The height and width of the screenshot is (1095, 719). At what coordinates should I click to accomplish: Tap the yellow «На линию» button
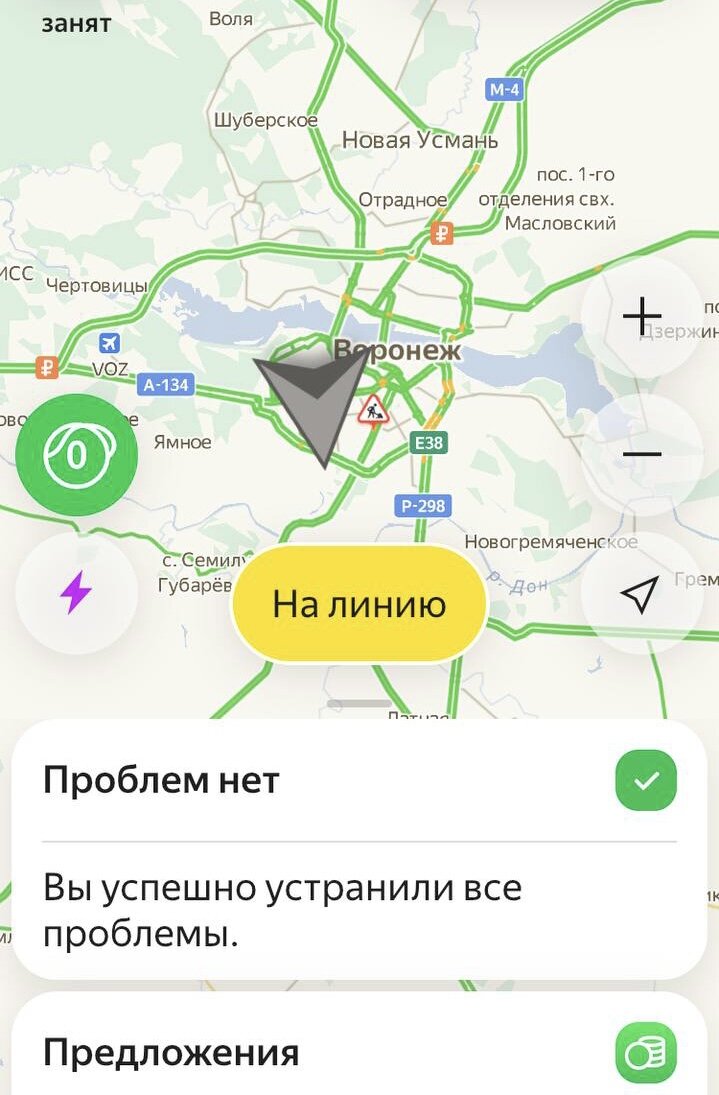tap(359, 604)
